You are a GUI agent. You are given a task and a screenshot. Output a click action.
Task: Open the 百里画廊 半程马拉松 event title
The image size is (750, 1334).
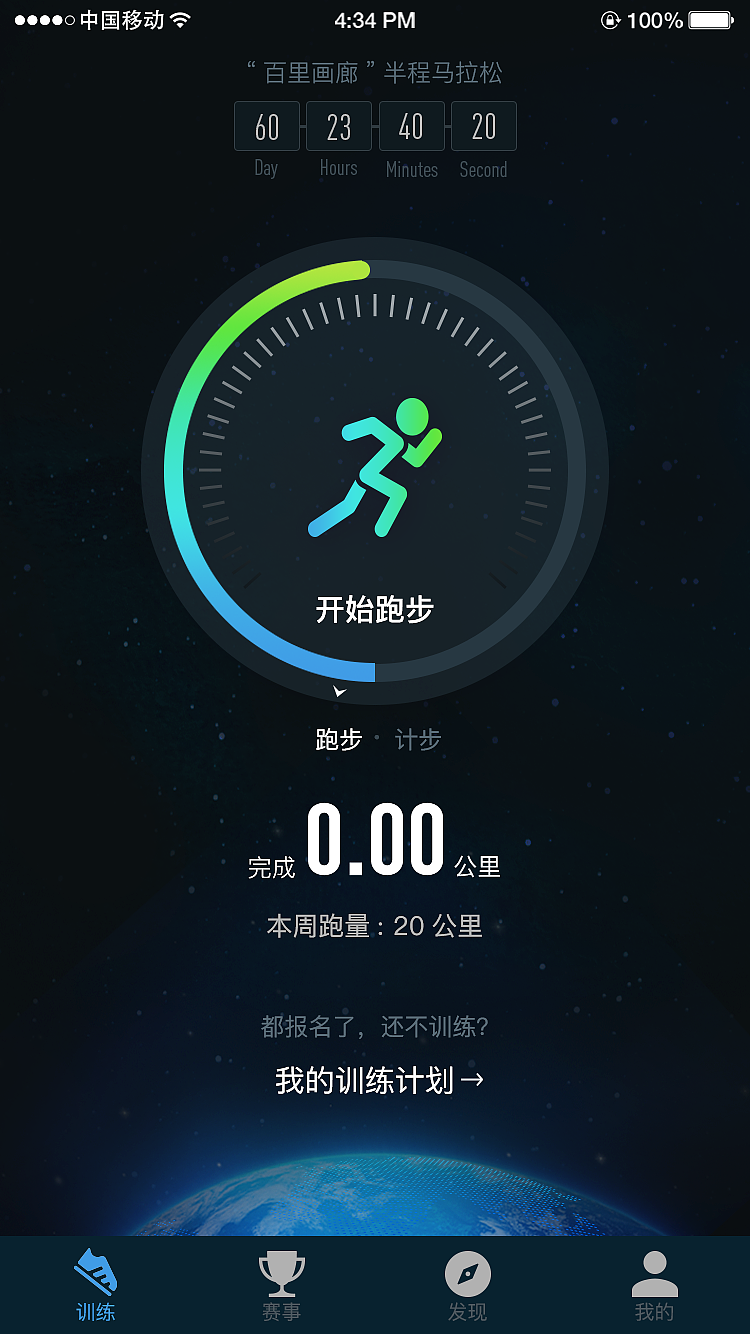pyautogui.click(x=373, y=72)
